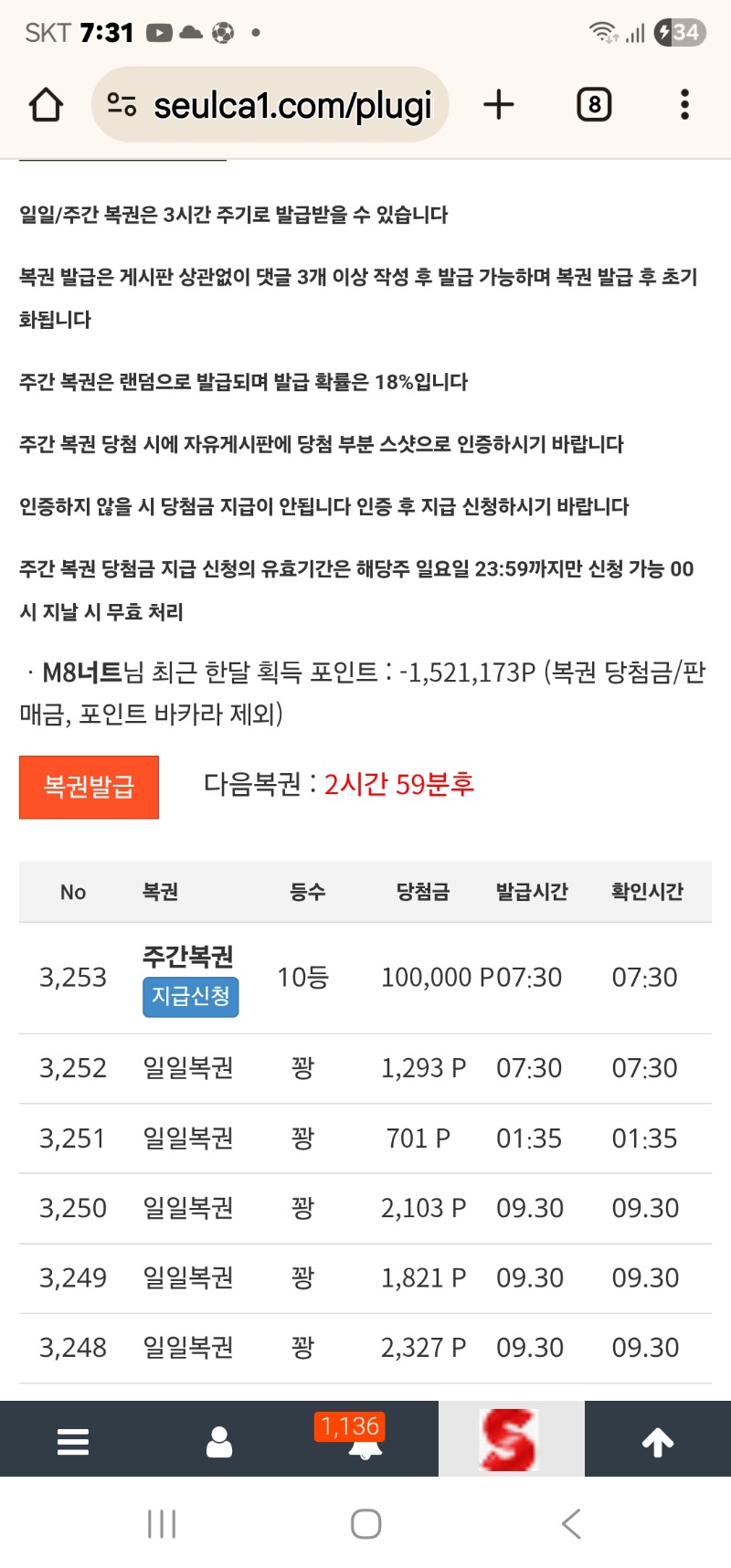Open the browser overflow menu
Viewport: 731px width, 1568px height.
(x=684, y=105)
